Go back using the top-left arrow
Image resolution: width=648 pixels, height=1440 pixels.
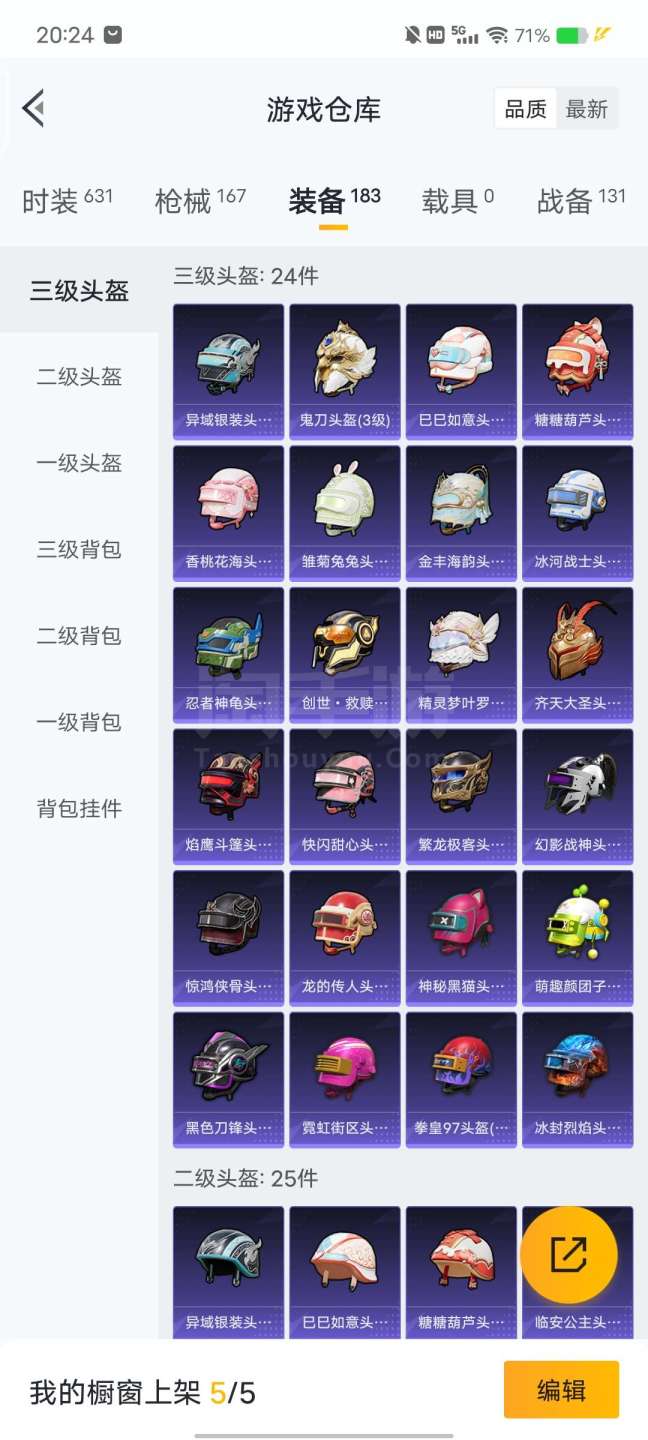tap(33, 108)
